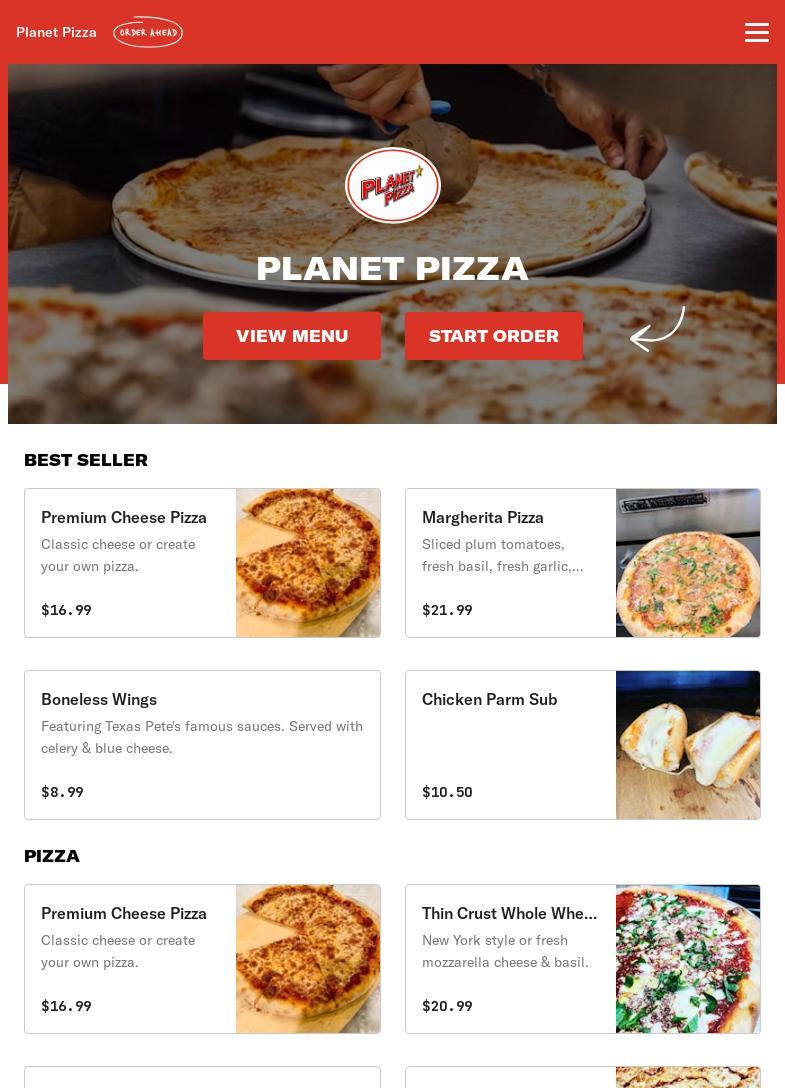Viewport: 785px width, 1088px height.
Task: Open the hamburger menu
Action: tap(757, 33)
